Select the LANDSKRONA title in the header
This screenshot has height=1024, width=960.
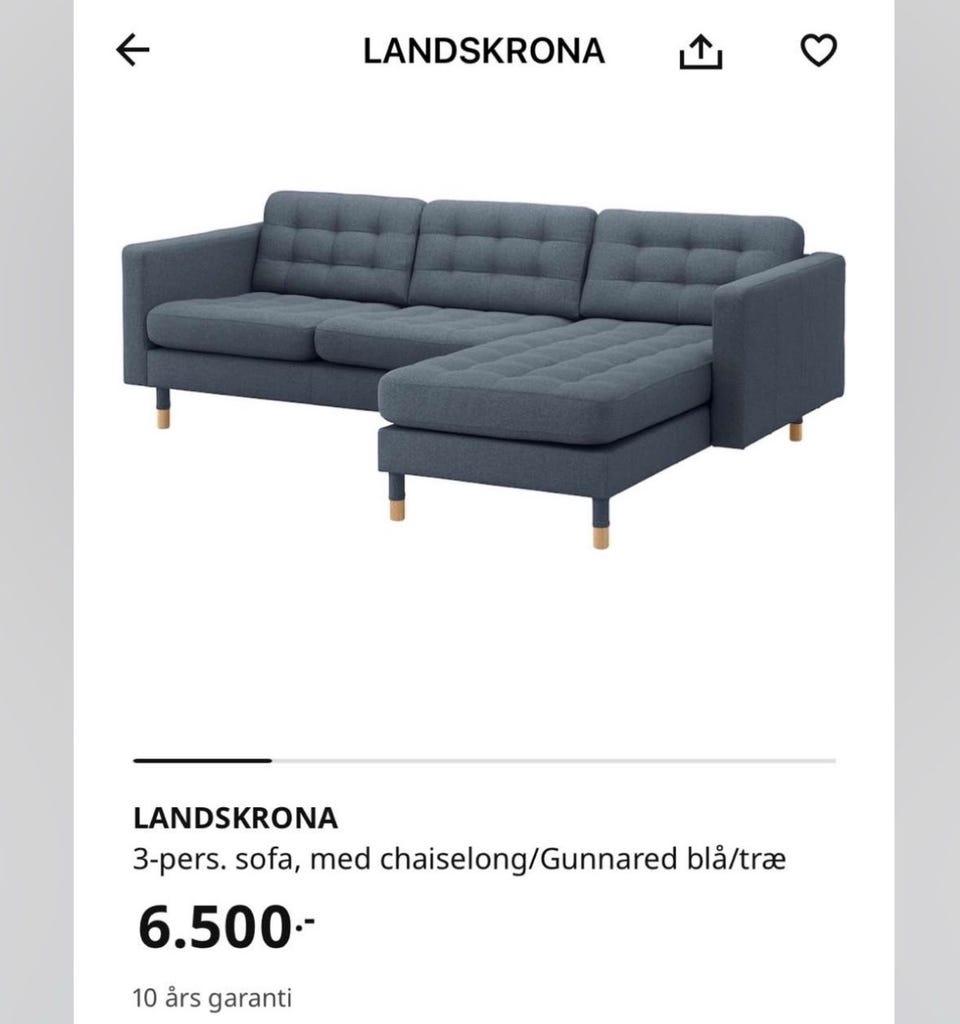(x=482, y=53)
